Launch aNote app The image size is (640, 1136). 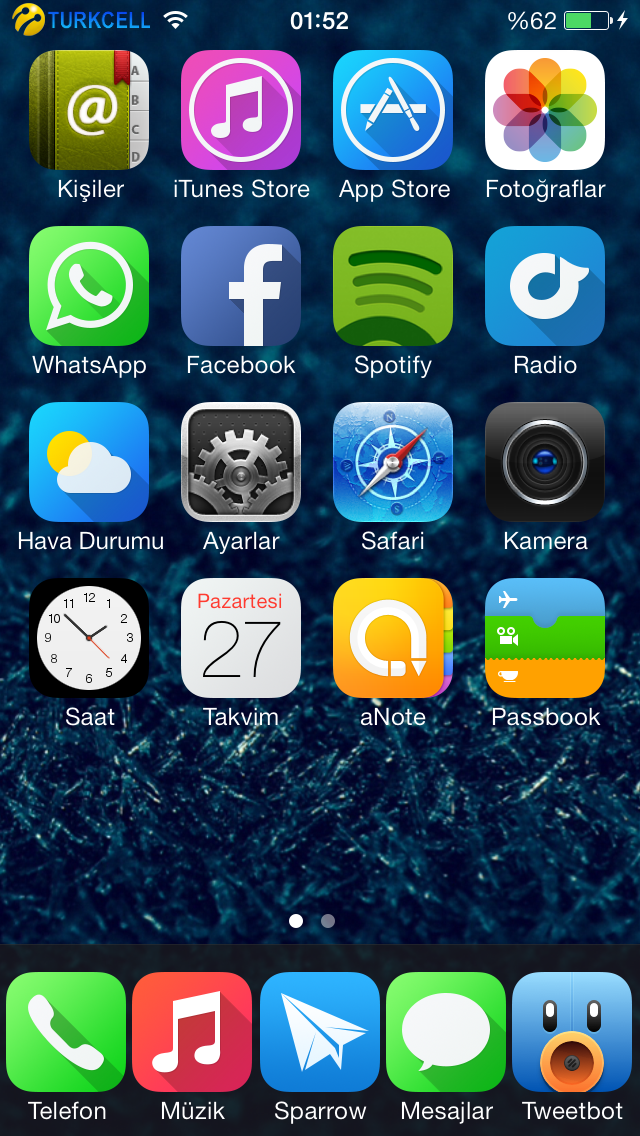tap(393, 638)
